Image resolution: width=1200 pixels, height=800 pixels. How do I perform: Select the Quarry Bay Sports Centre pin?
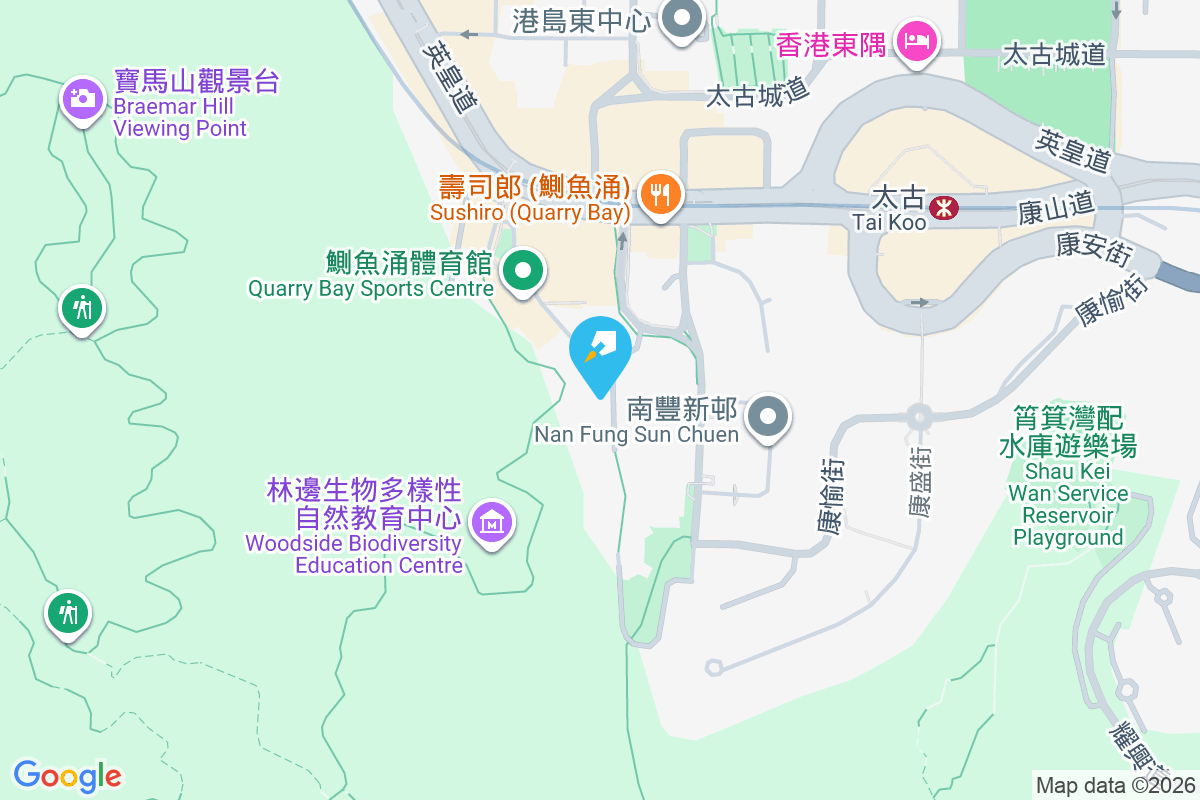pos(522,271)
